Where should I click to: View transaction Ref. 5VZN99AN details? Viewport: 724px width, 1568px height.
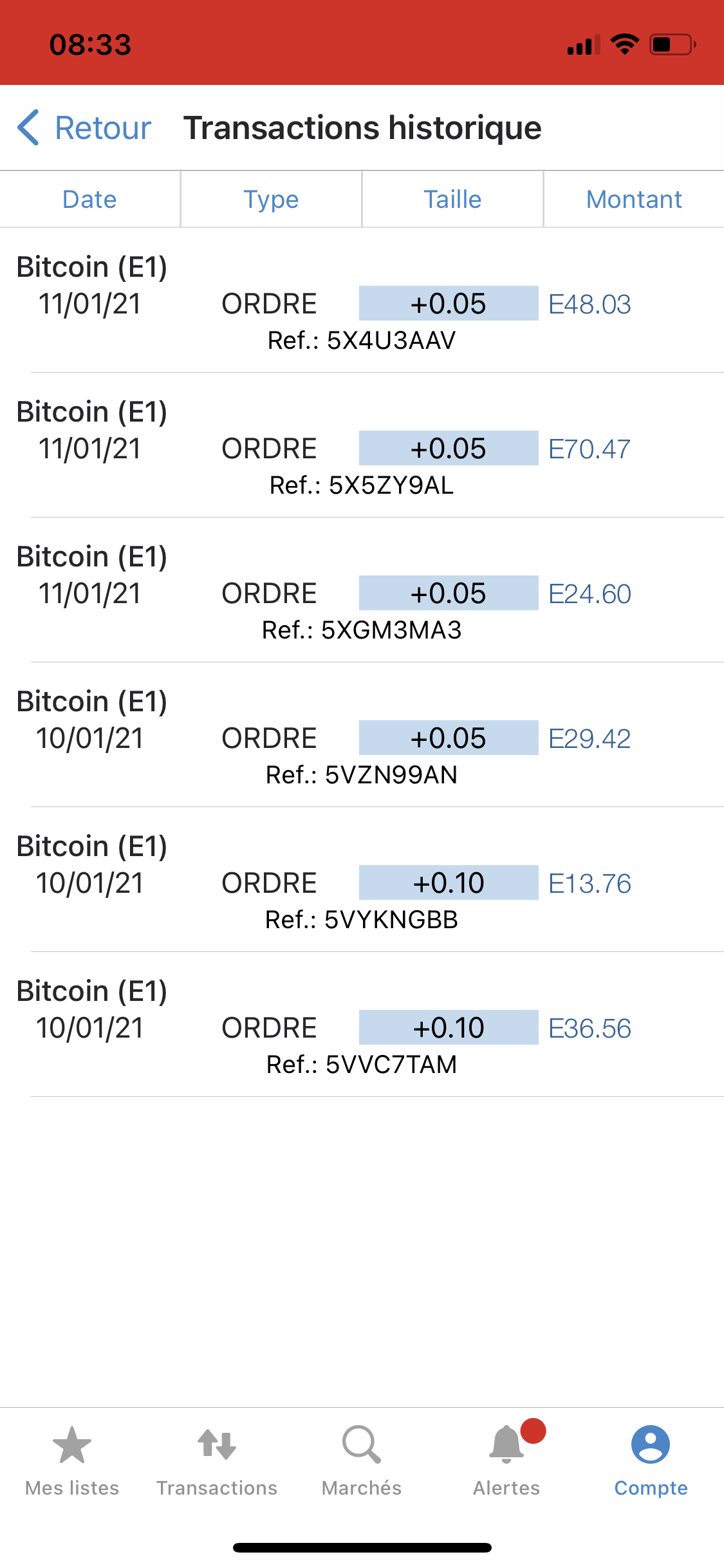click(362, 738)
